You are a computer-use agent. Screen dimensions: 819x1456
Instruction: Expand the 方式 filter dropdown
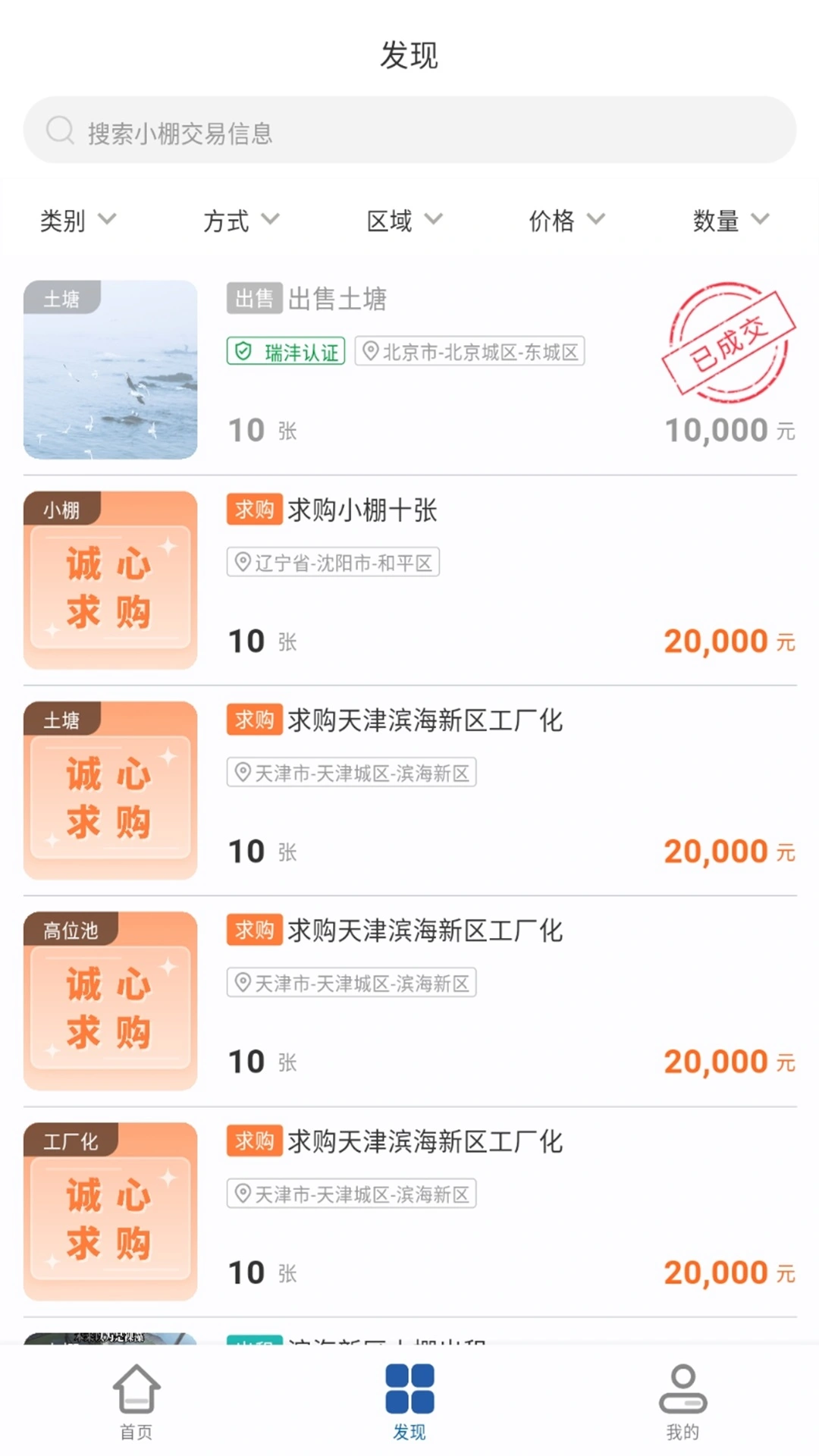(240, 221)
